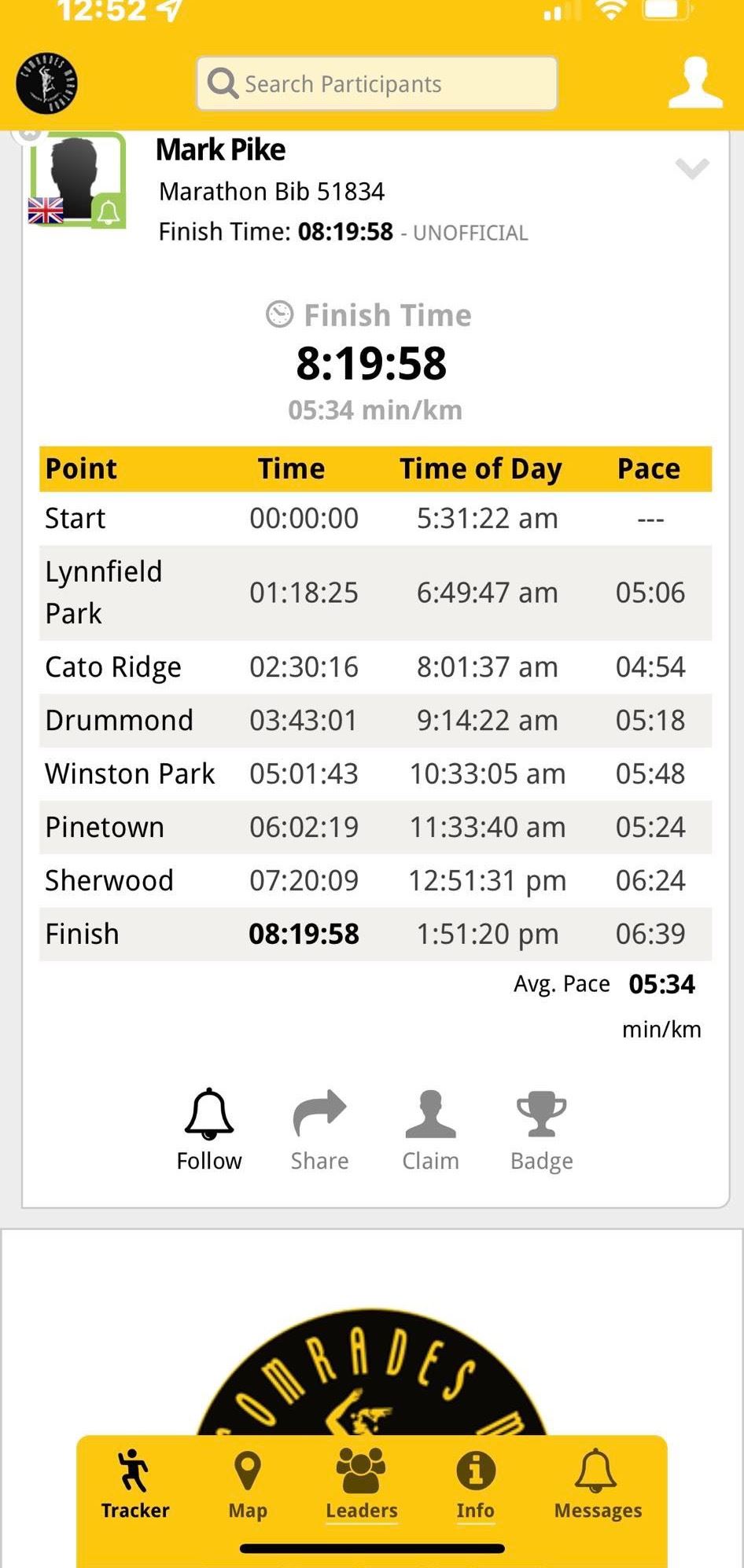The width and height of the screenshot is (744, 1568).
Task: Tap the Search Participants field
Action: (x=377, y=83)
